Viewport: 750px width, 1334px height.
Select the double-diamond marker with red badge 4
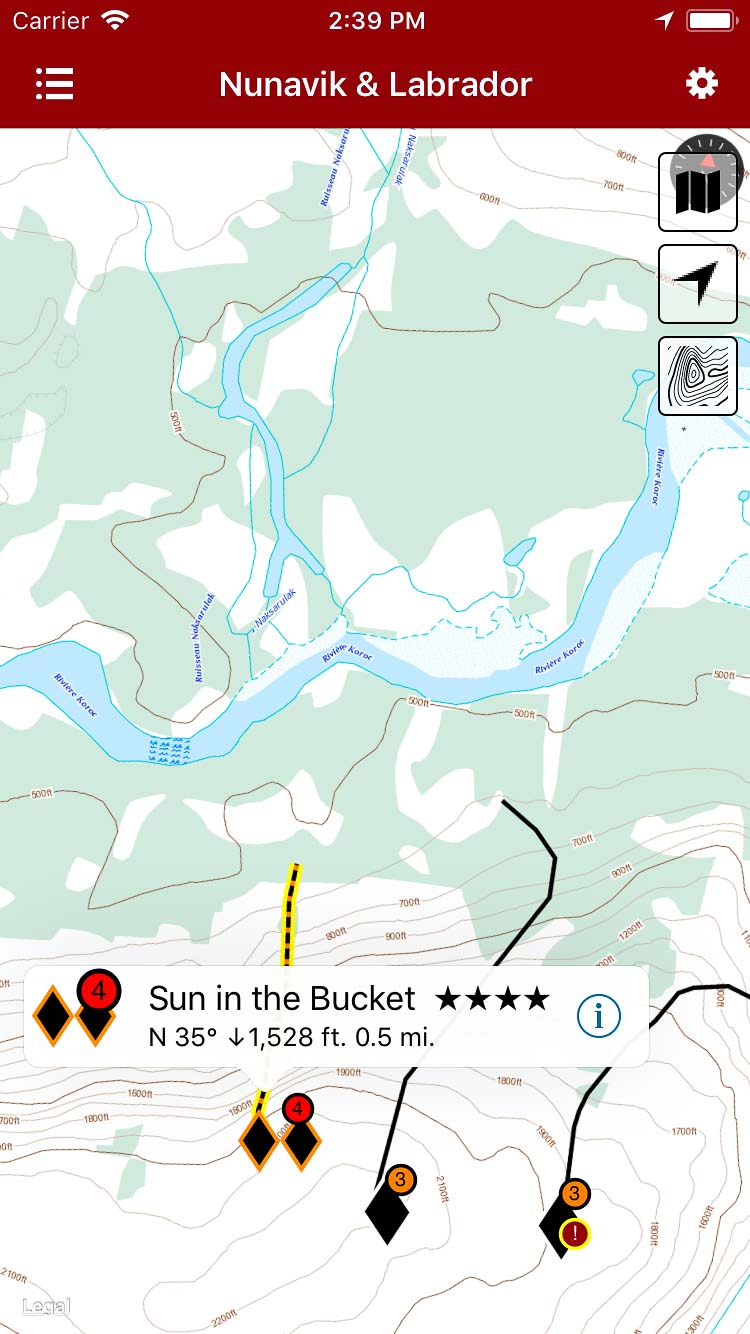pyautogui.click(x=280, y=1136)
